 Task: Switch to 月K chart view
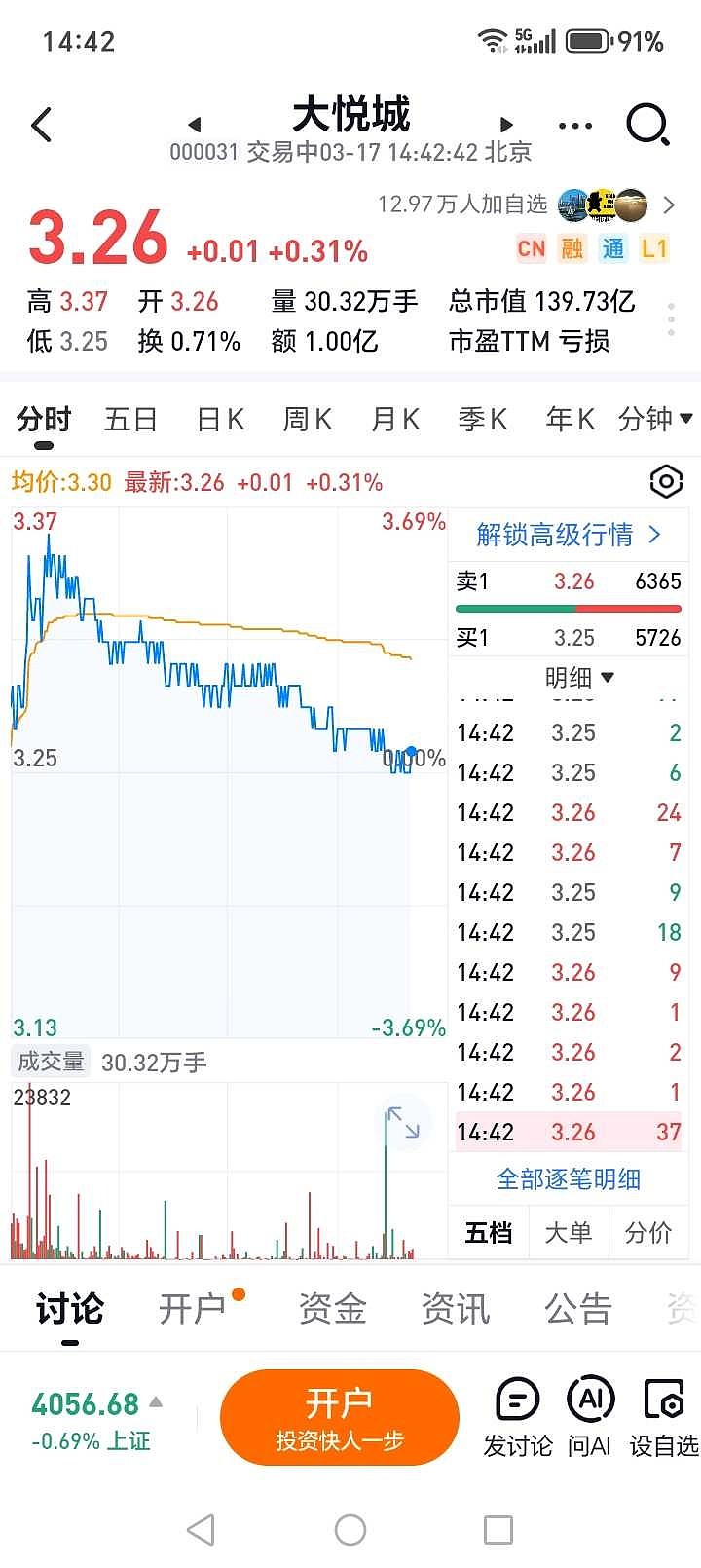pos(395,420)
